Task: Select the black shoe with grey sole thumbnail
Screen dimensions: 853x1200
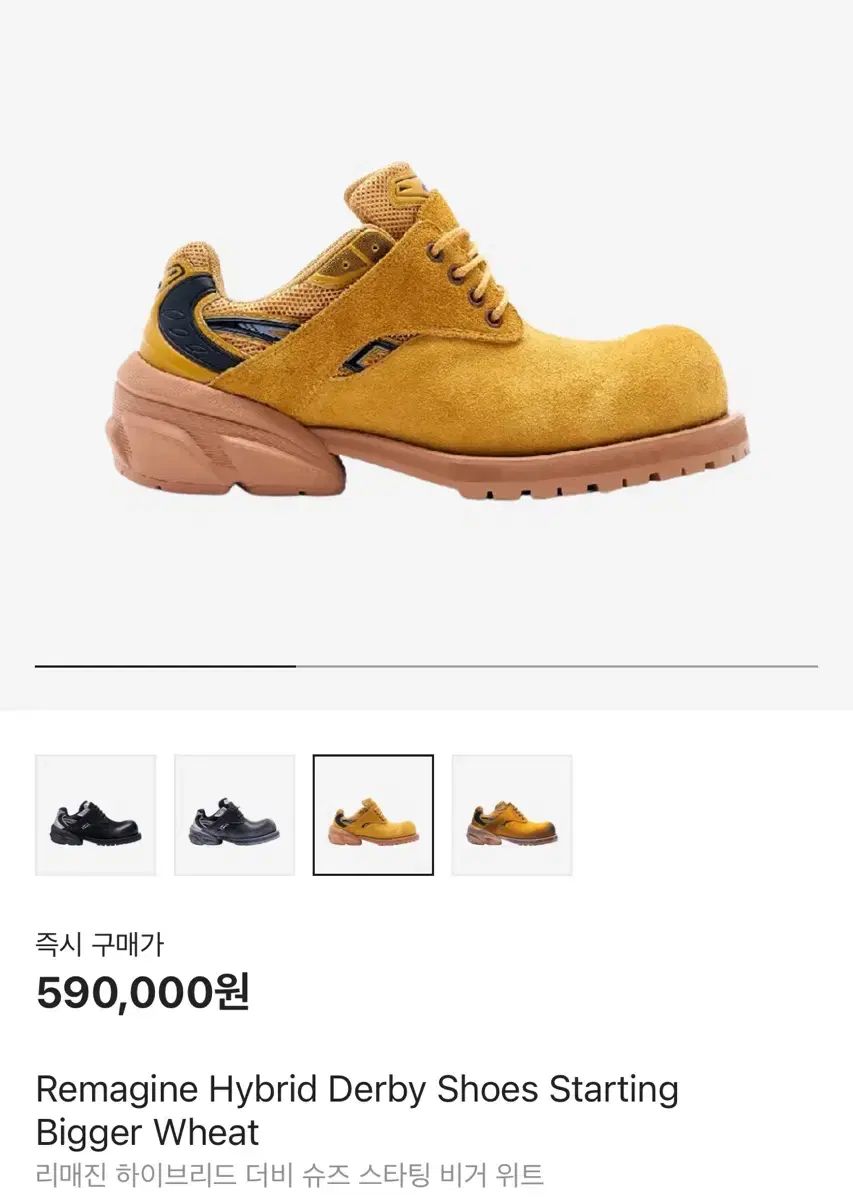Action: (234, 815)
